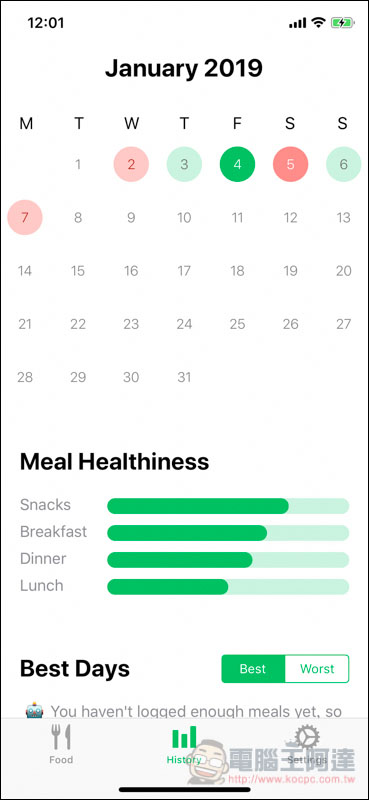Viewport: 369px width, 800px height.
Task: Switch to the Food tab
Action: pyautogui.click(x=61, y=744)
